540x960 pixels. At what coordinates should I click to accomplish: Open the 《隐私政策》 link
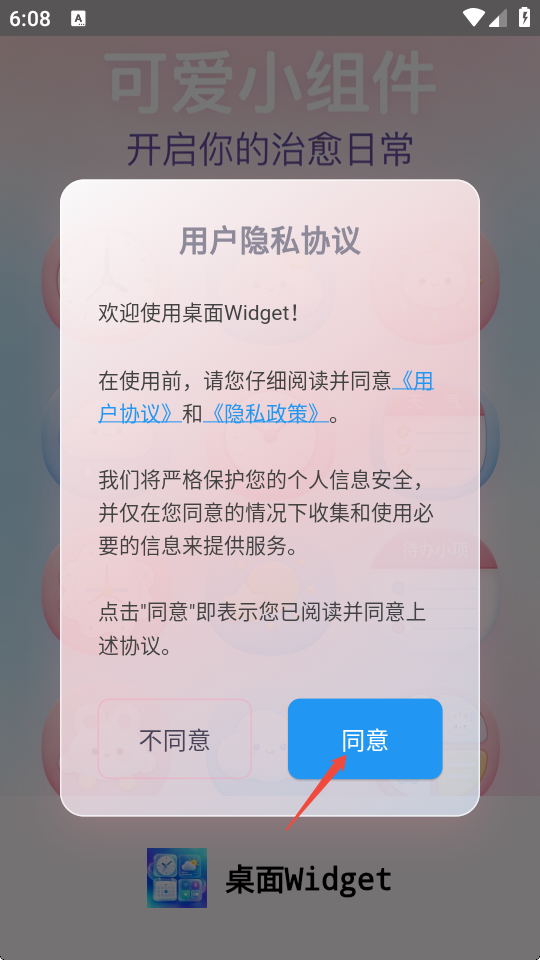tap(266, 414)
